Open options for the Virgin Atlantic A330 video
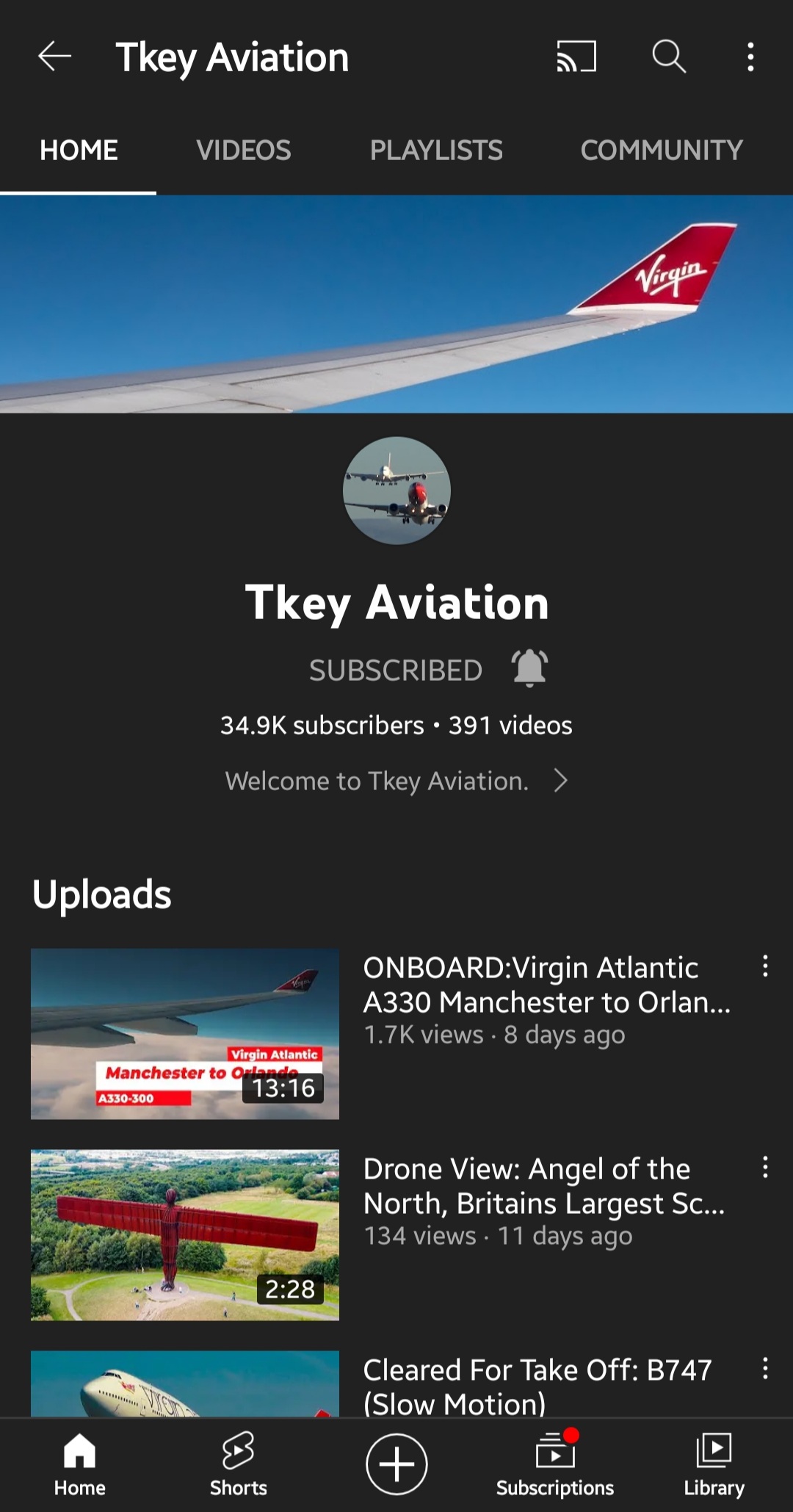793x1512 pixels. pos(765,966)
